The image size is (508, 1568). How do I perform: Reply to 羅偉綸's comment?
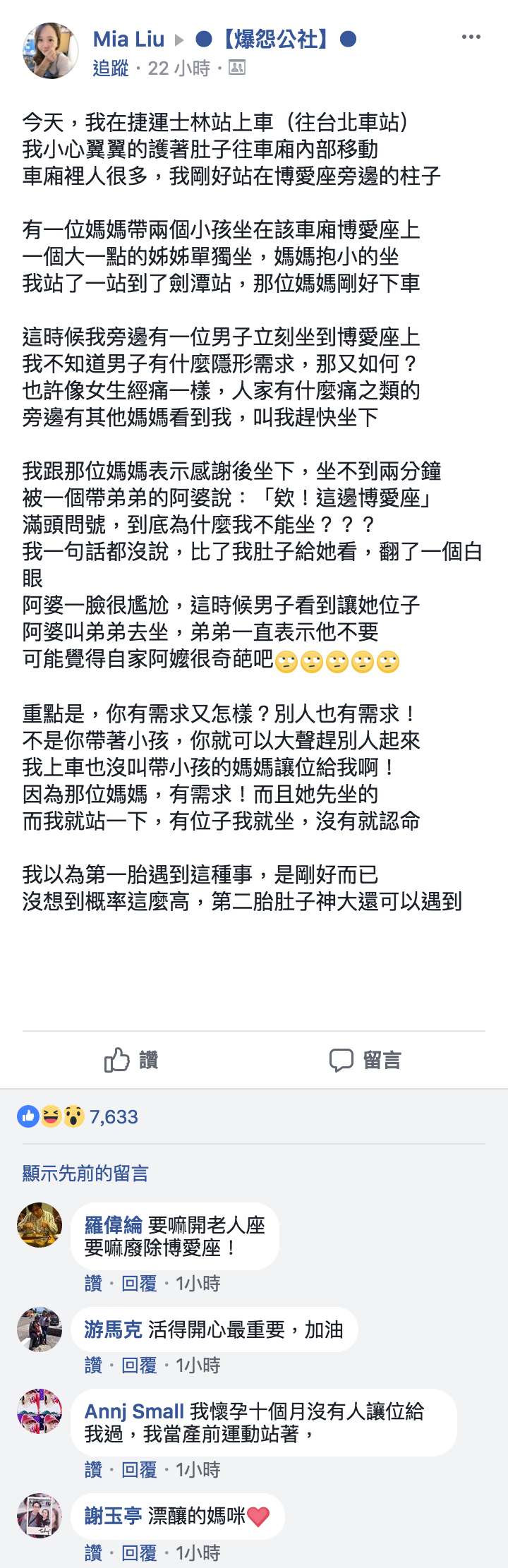[x=139, y=1283]
